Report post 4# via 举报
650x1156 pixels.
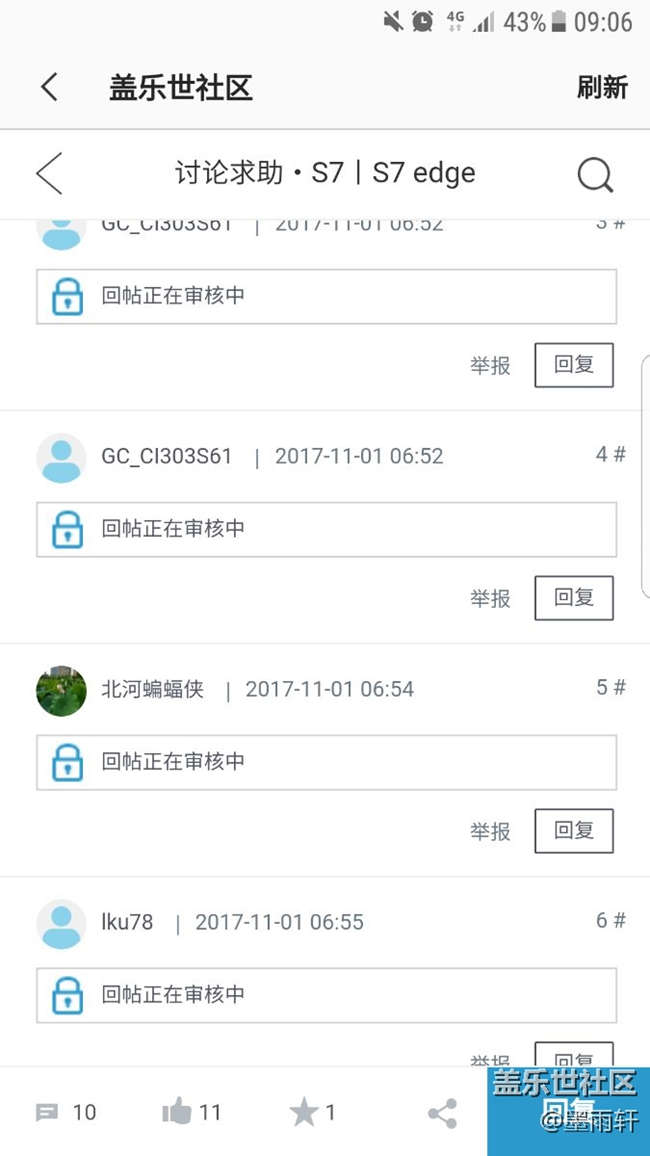pyautogui.click(x=490, y=598)
